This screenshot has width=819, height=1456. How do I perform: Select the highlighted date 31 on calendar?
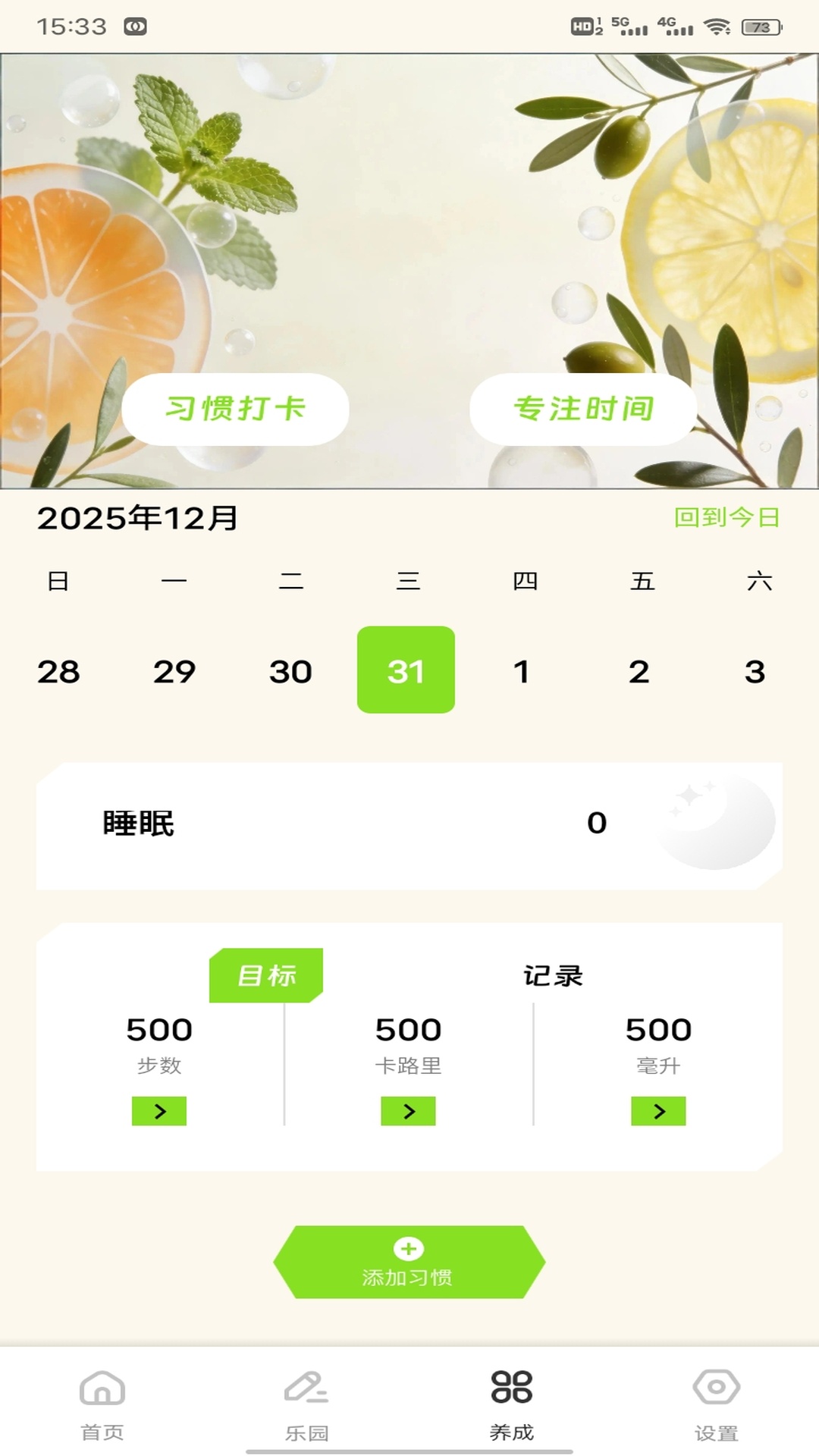tap(406, 670)
